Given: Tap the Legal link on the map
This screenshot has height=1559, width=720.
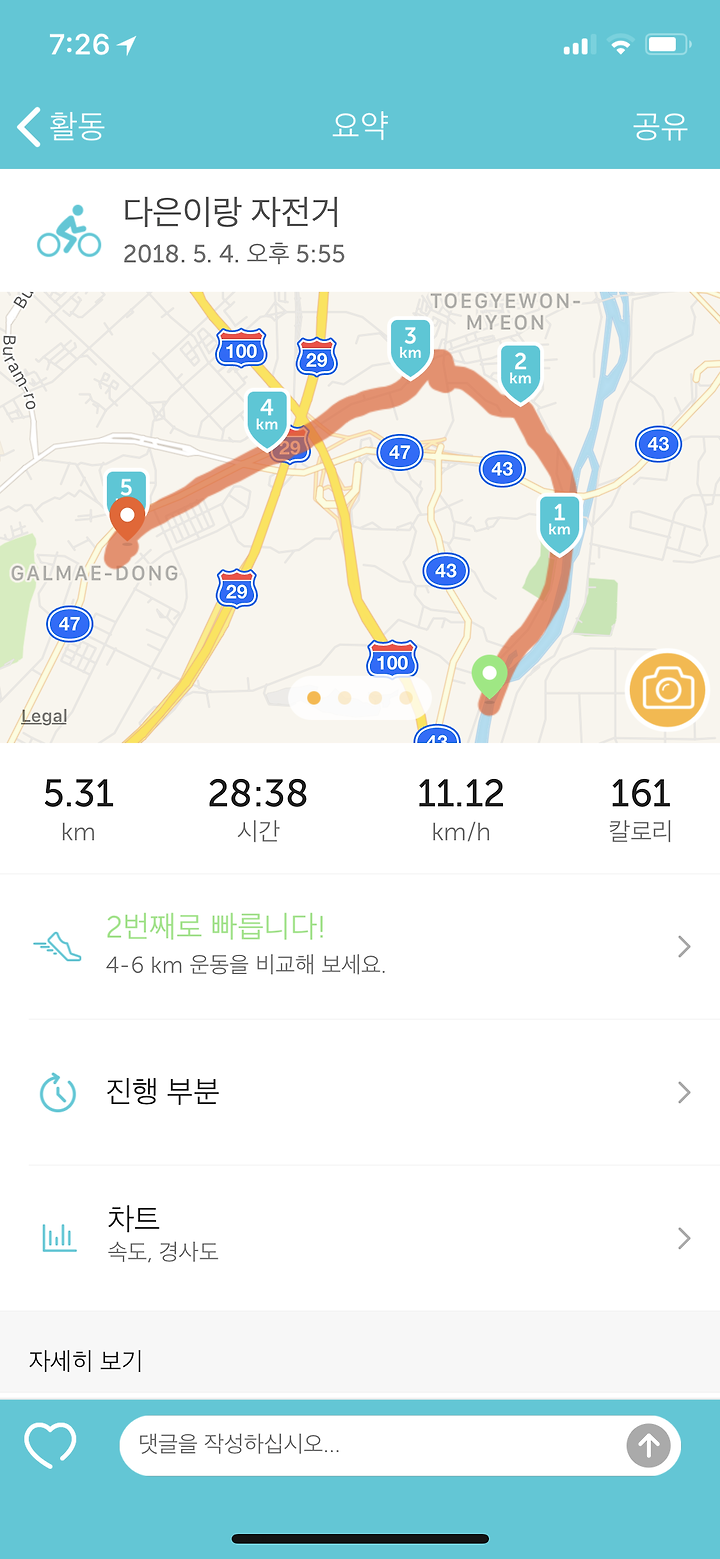Looking at the screenshot, I should tap(44, 716).
